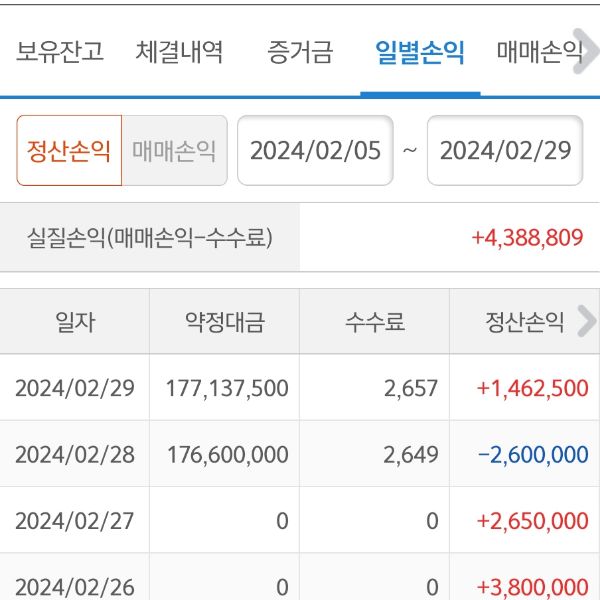This screenshot has width=600, height=600.
Task: Go to the 증거금 tab
Action: point(300,52)
